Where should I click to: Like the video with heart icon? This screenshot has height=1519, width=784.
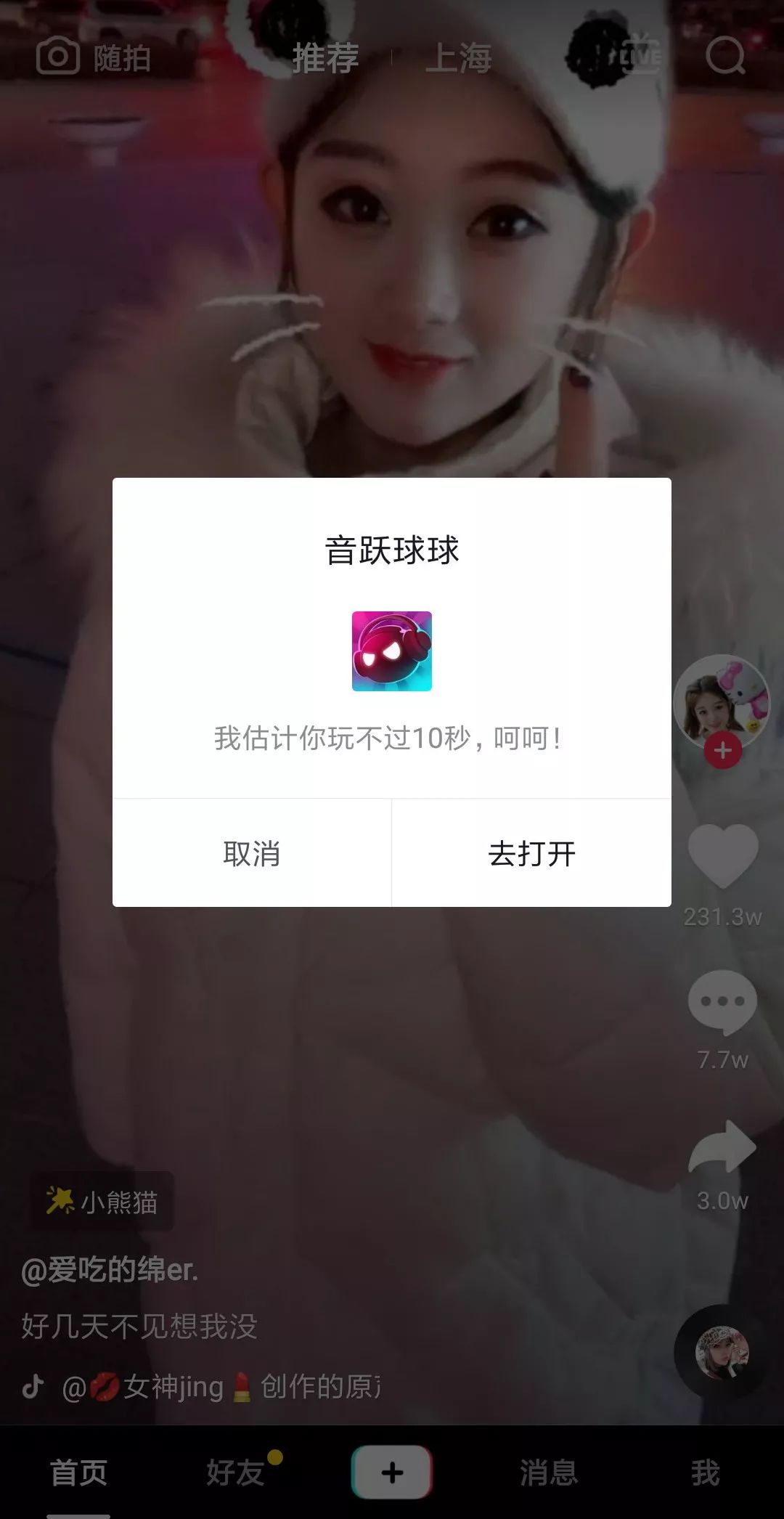coord(722,857)
